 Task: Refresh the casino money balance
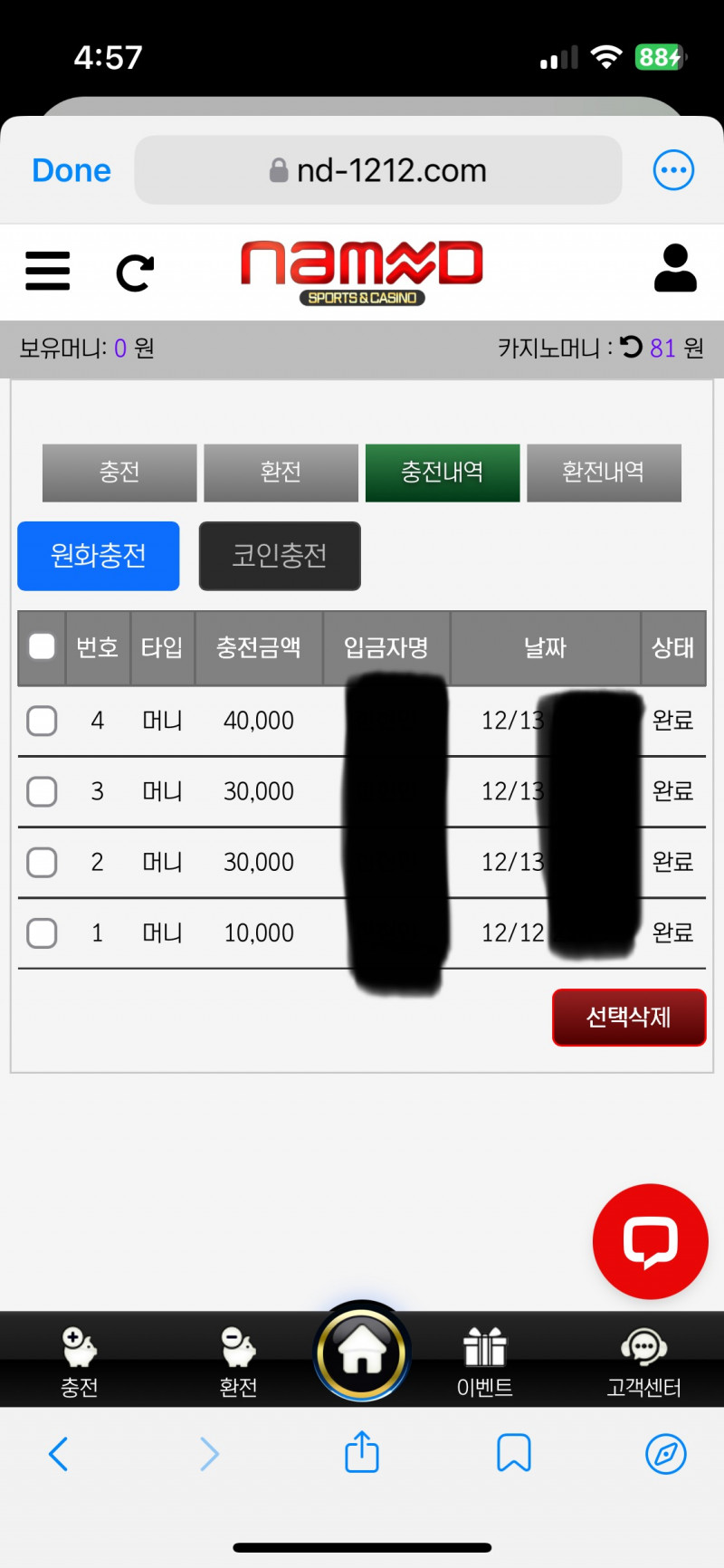[x=631, y=347]
